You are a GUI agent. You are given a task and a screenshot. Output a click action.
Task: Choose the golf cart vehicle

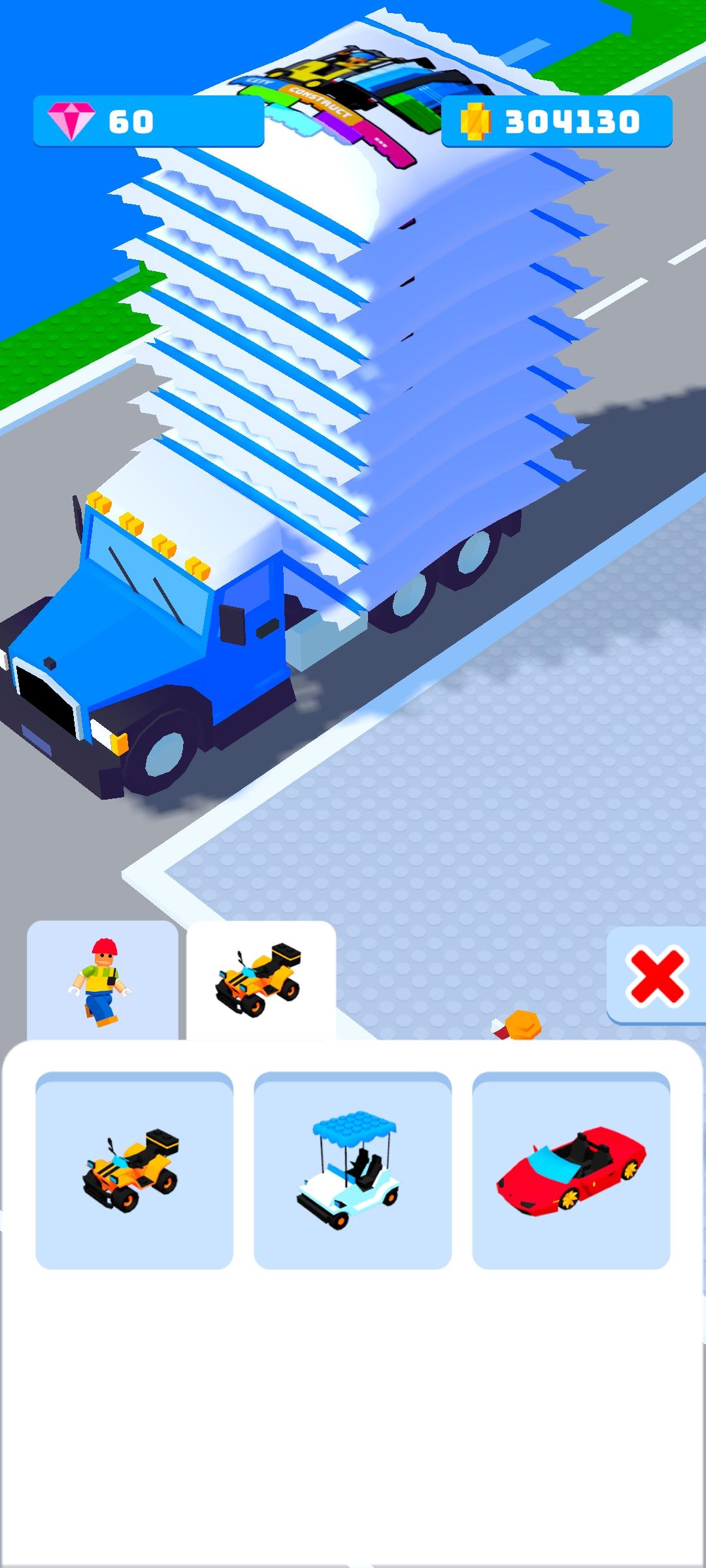pyautogui.click(x=352, y=1170)
